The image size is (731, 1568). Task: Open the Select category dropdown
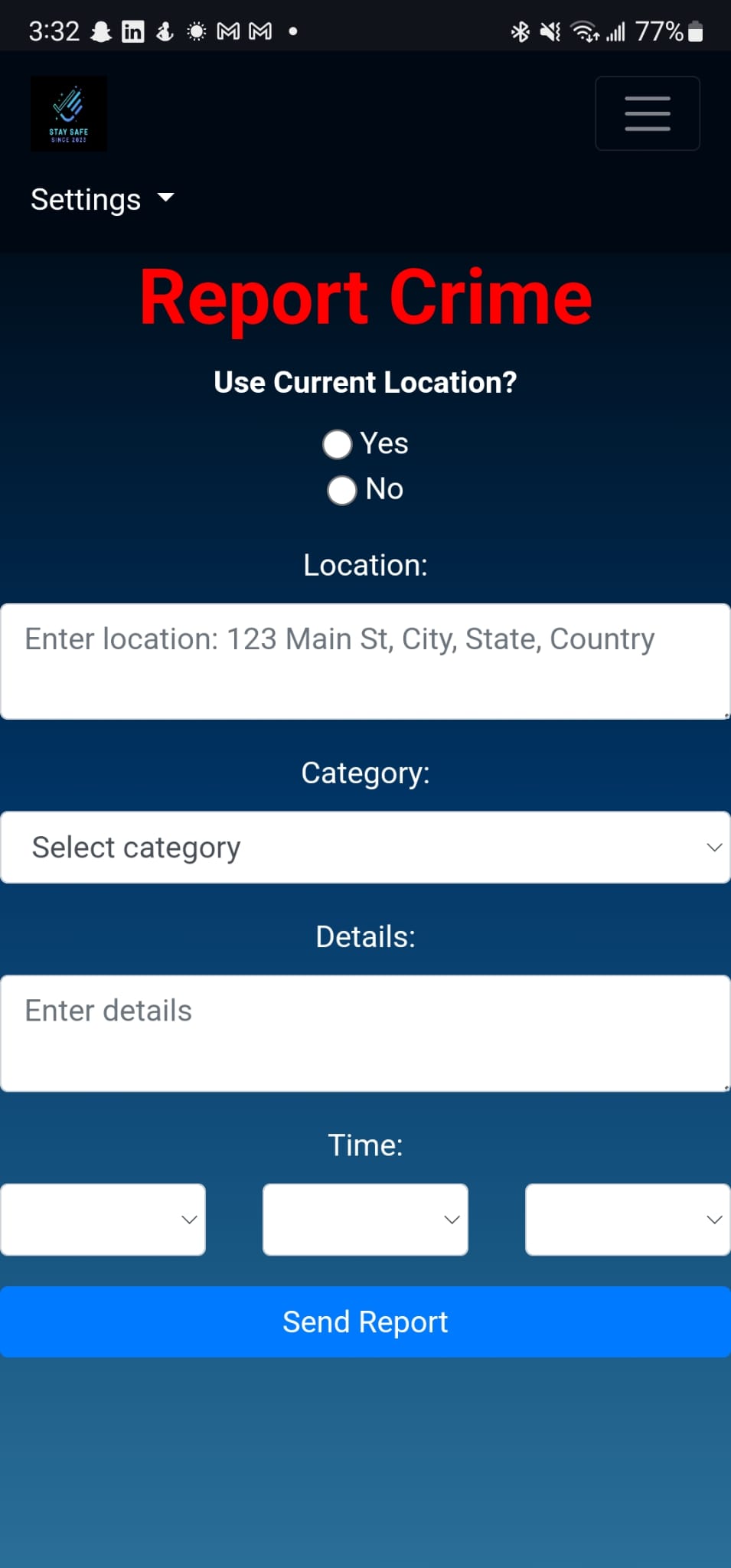[x=365, y=848]
